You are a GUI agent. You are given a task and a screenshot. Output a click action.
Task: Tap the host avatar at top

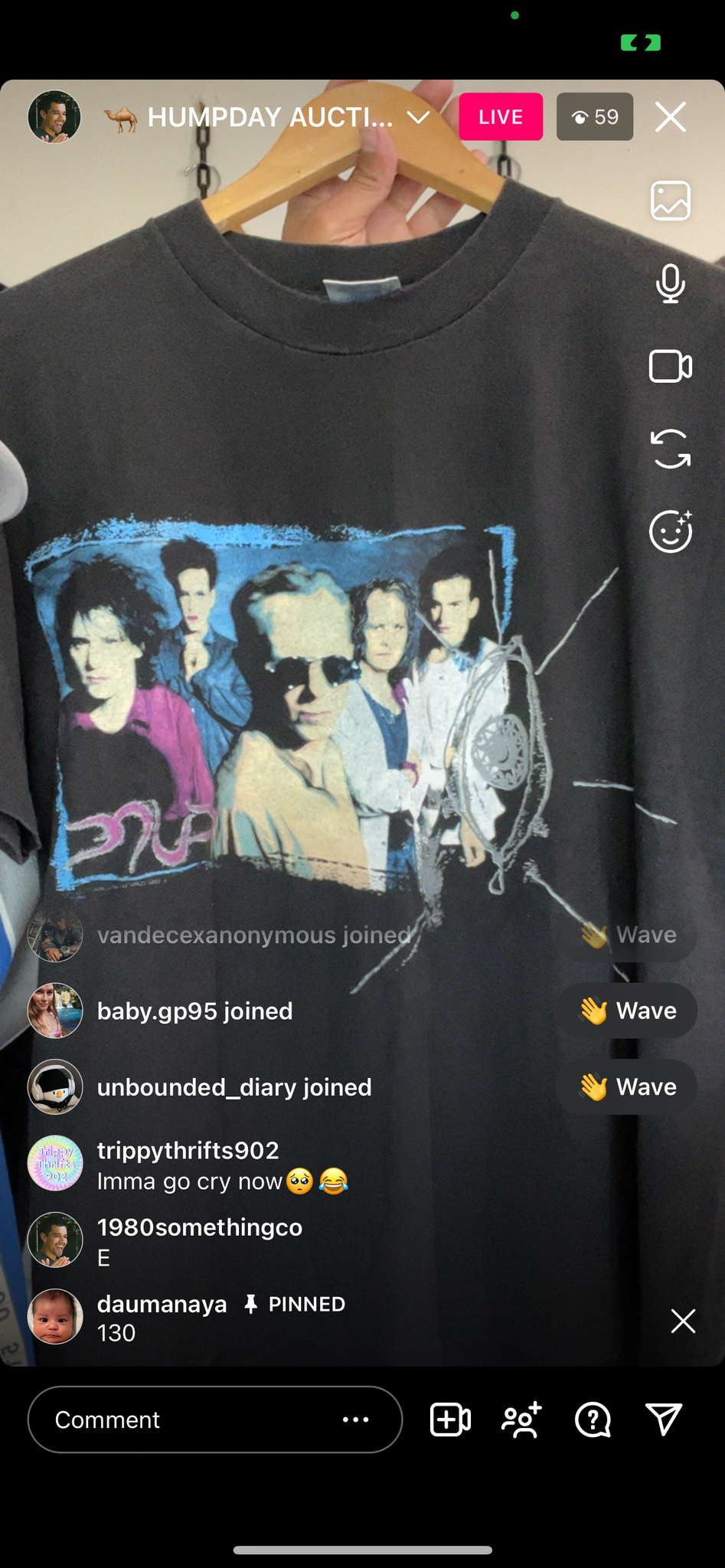[x=54, y=117]
